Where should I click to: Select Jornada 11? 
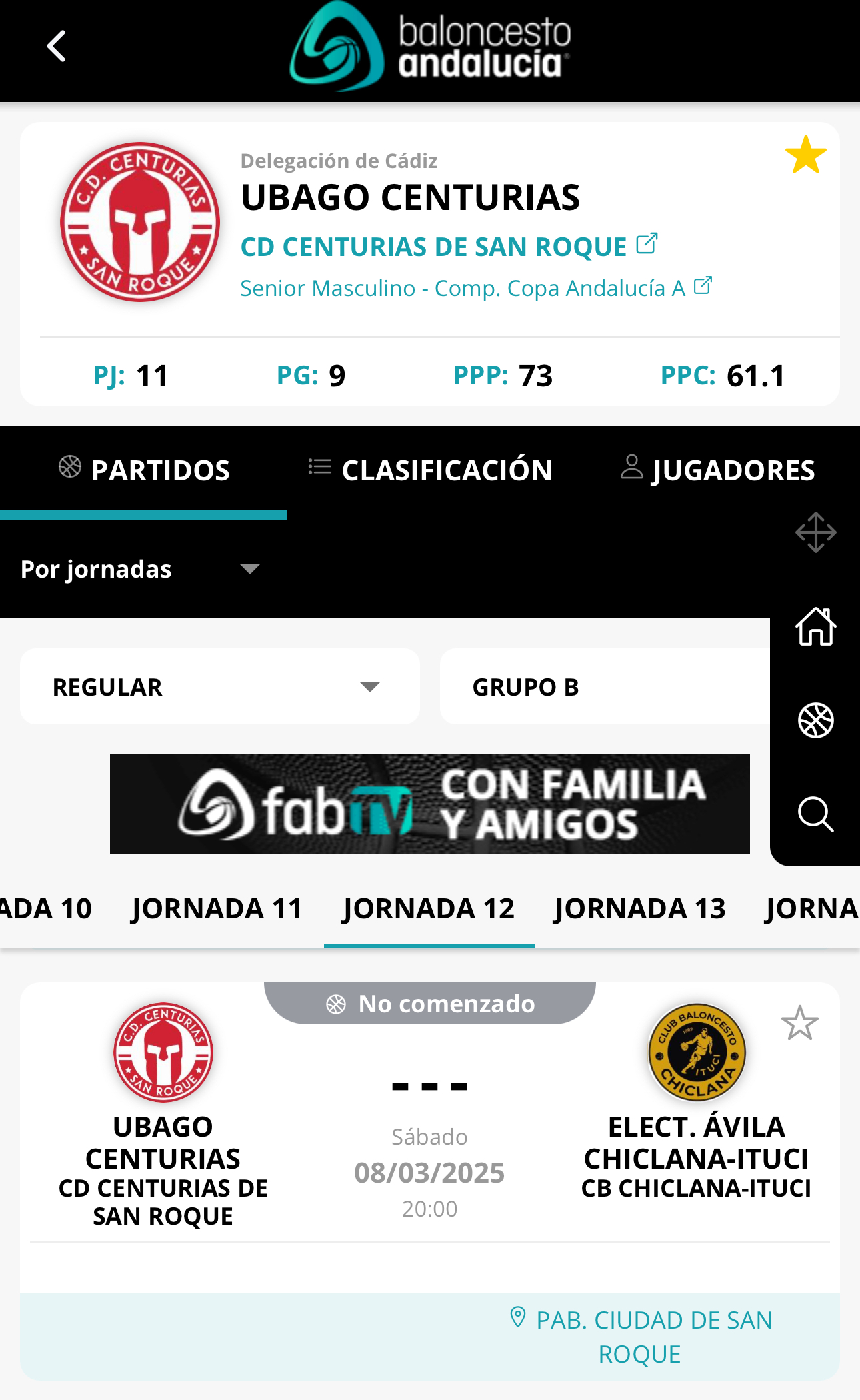[217, 909]
